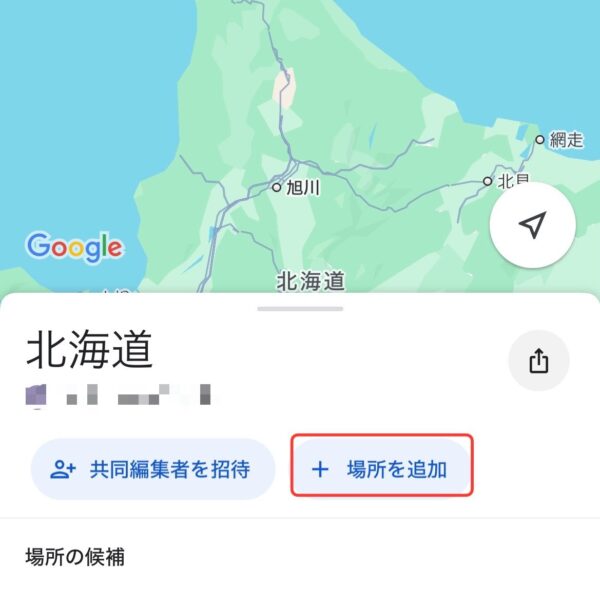Tap 共同編集者を招待 button
Screen dimensions: 600x605
(x=152, y=468)
